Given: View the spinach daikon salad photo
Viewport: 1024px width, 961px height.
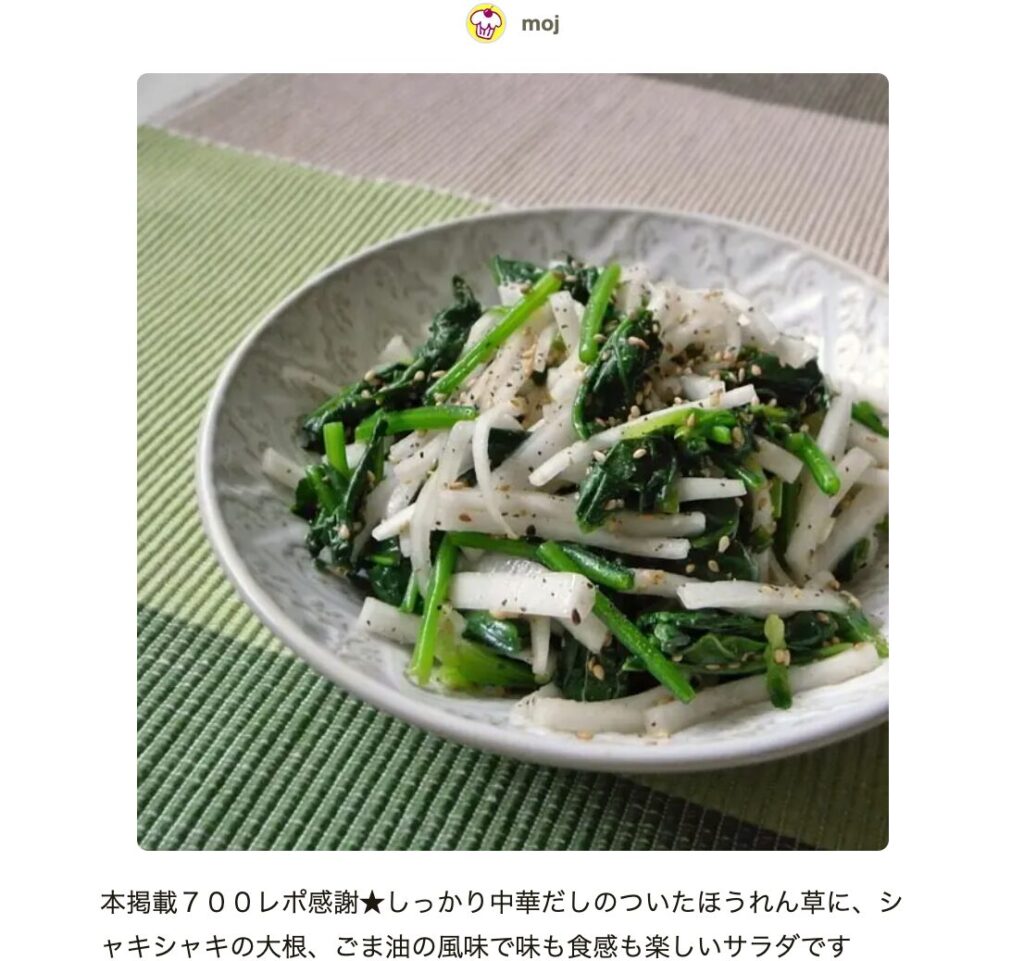Looking at the screenshot, I should 512,461.
